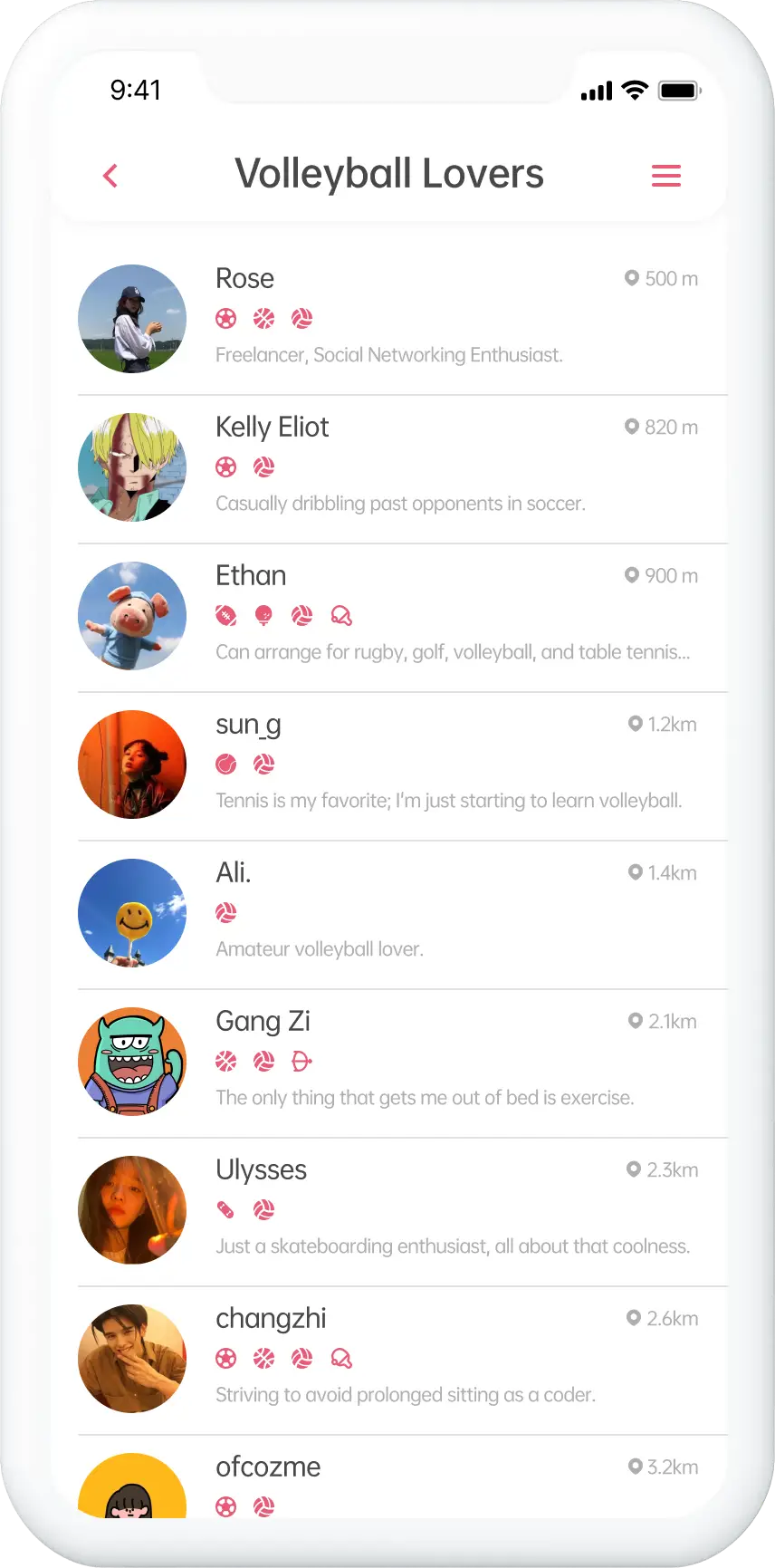Go back using the pink arrow
The height and width of the screenshot is (1568, 775).
(110, 176)
